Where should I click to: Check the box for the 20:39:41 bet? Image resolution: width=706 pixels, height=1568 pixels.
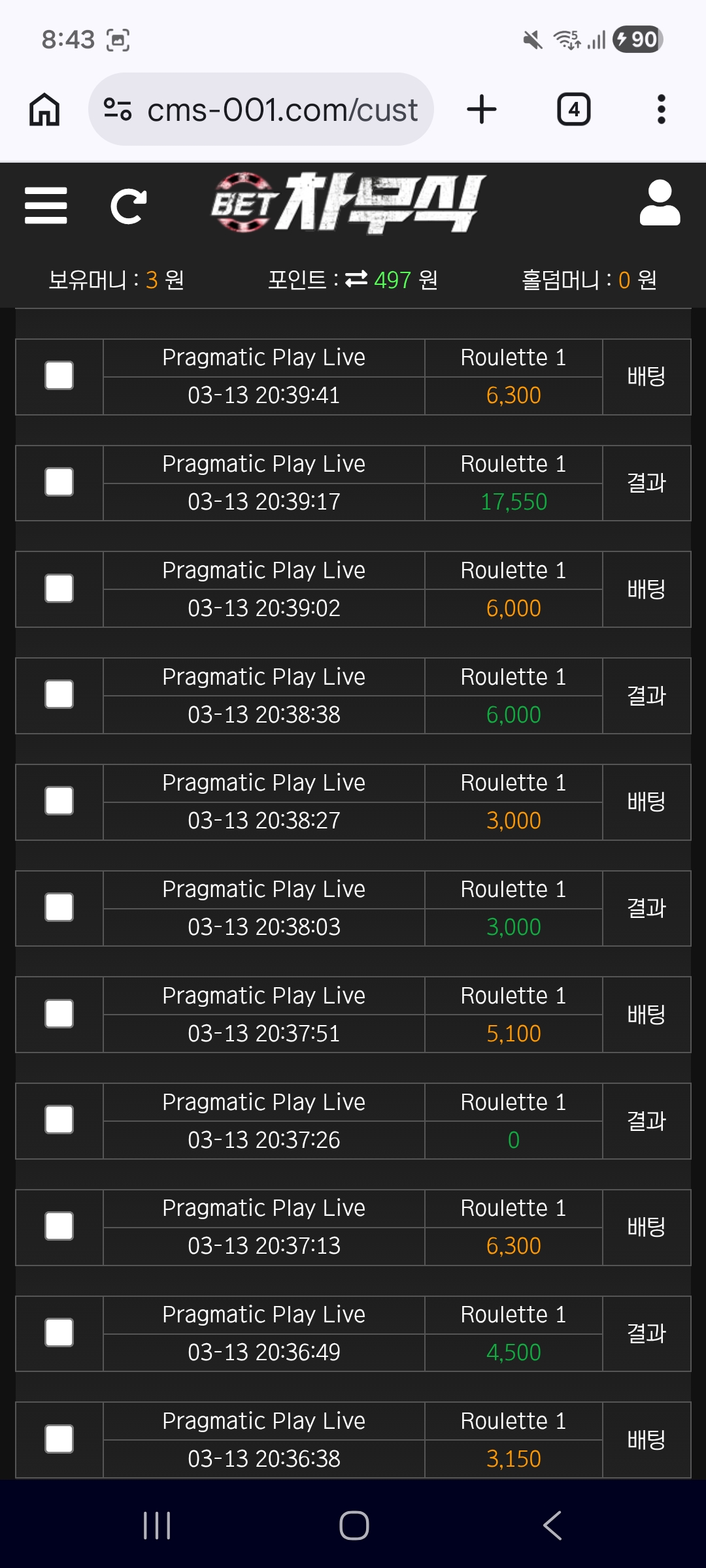[x=59, y=376]
